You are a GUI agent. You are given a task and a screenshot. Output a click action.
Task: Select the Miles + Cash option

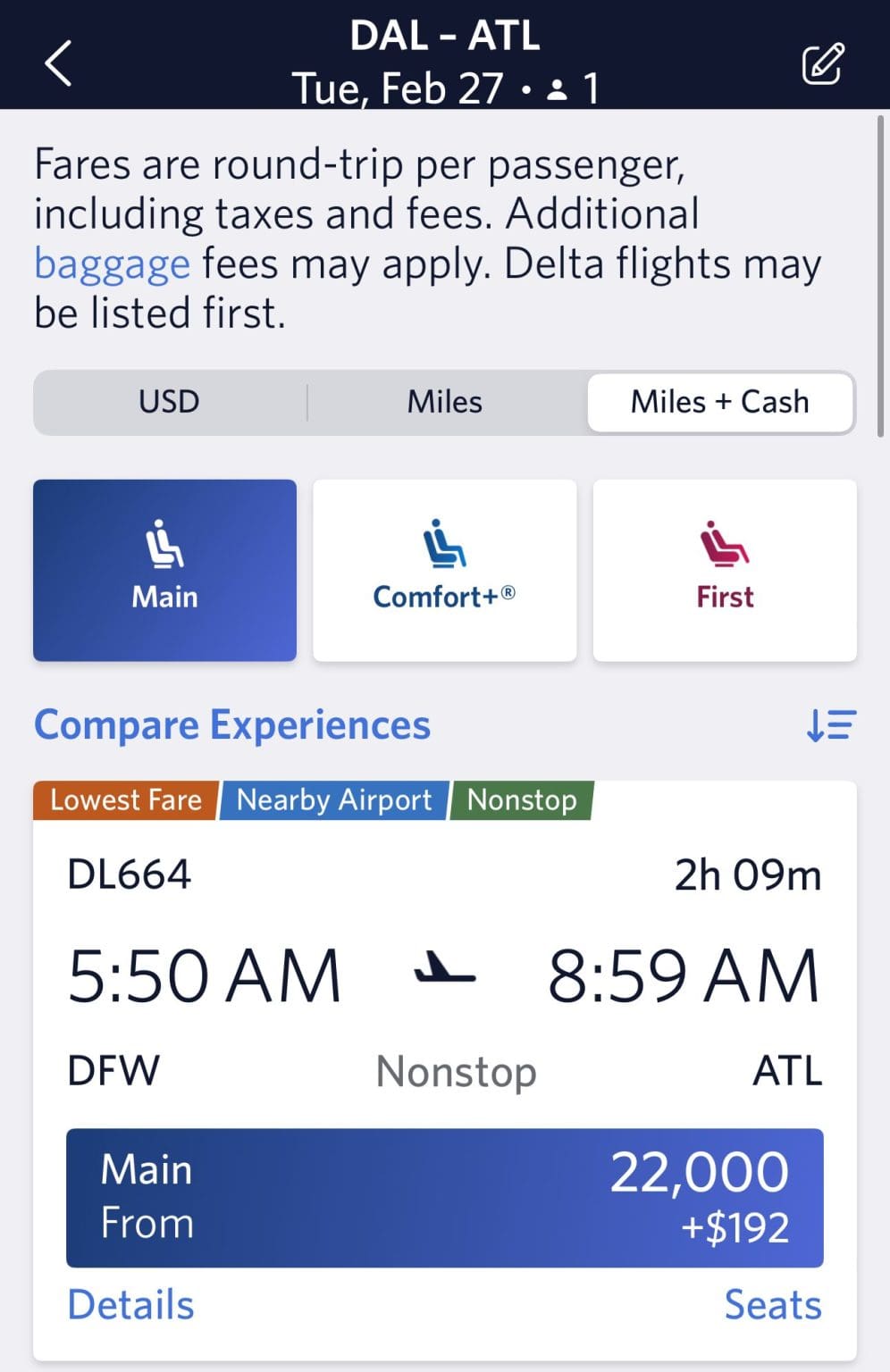click(x=720, y=402)
